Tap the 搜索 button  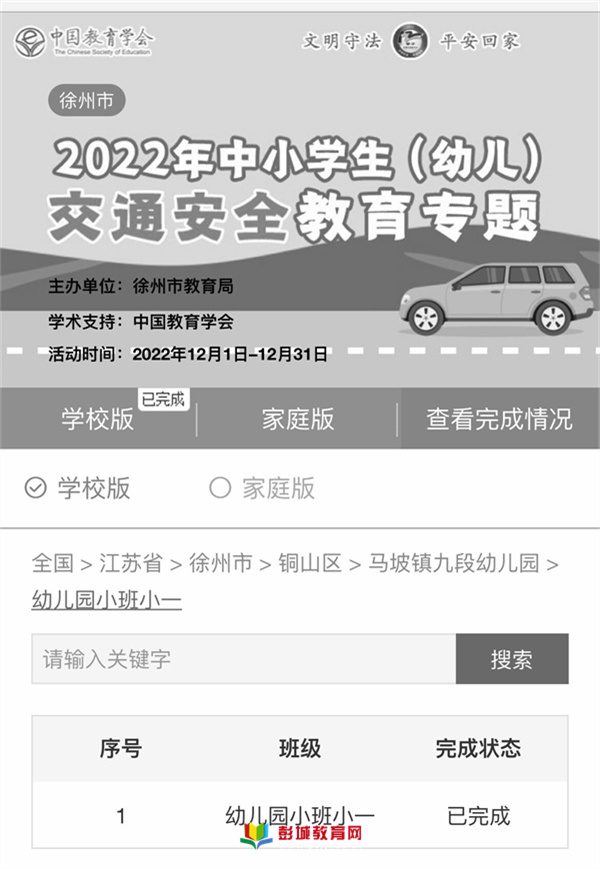click(x=512, y=659)
